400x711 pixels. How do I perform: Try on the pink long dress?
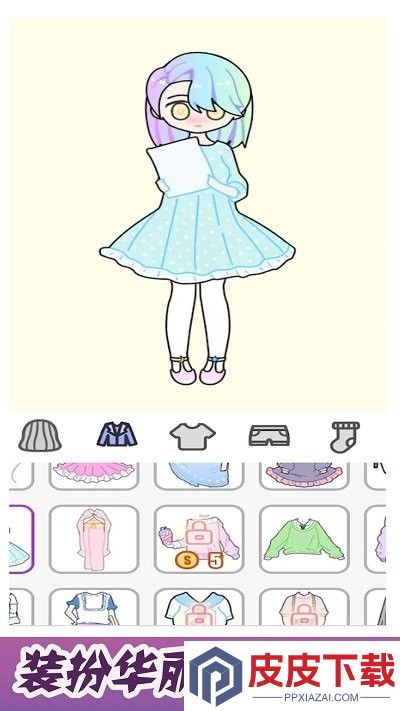(x=94, y=539)
